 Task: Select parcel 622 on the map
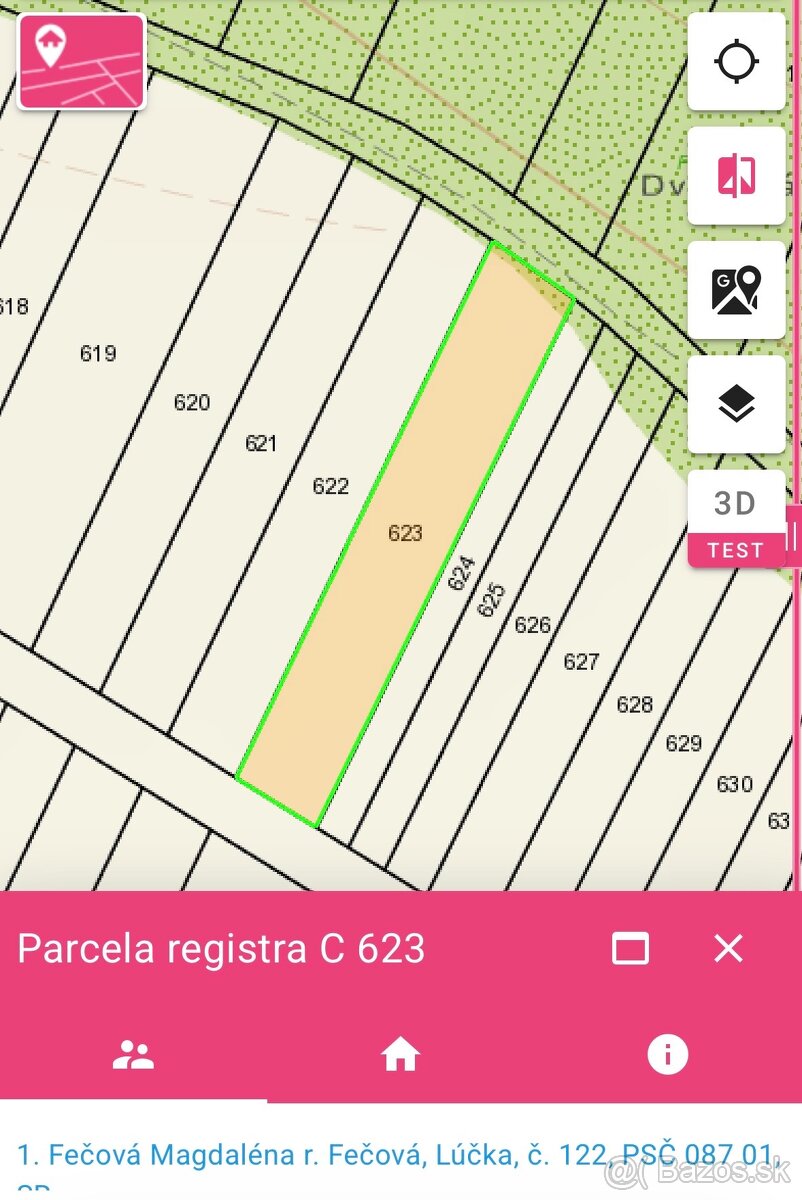pyautogui.click(x=330, y=487)
